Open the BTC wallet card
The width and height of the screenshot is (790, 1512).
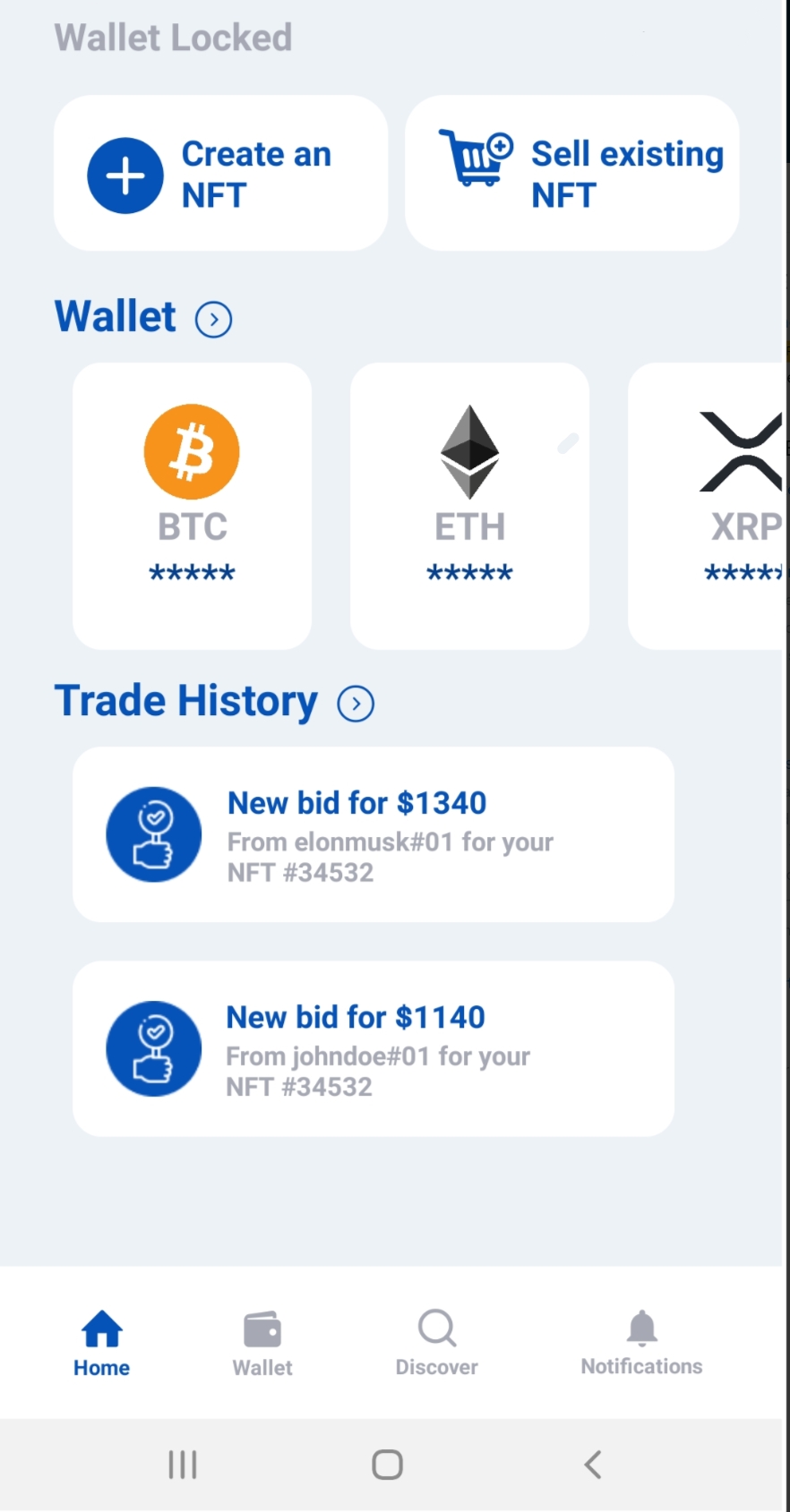[x=192, y=506]
